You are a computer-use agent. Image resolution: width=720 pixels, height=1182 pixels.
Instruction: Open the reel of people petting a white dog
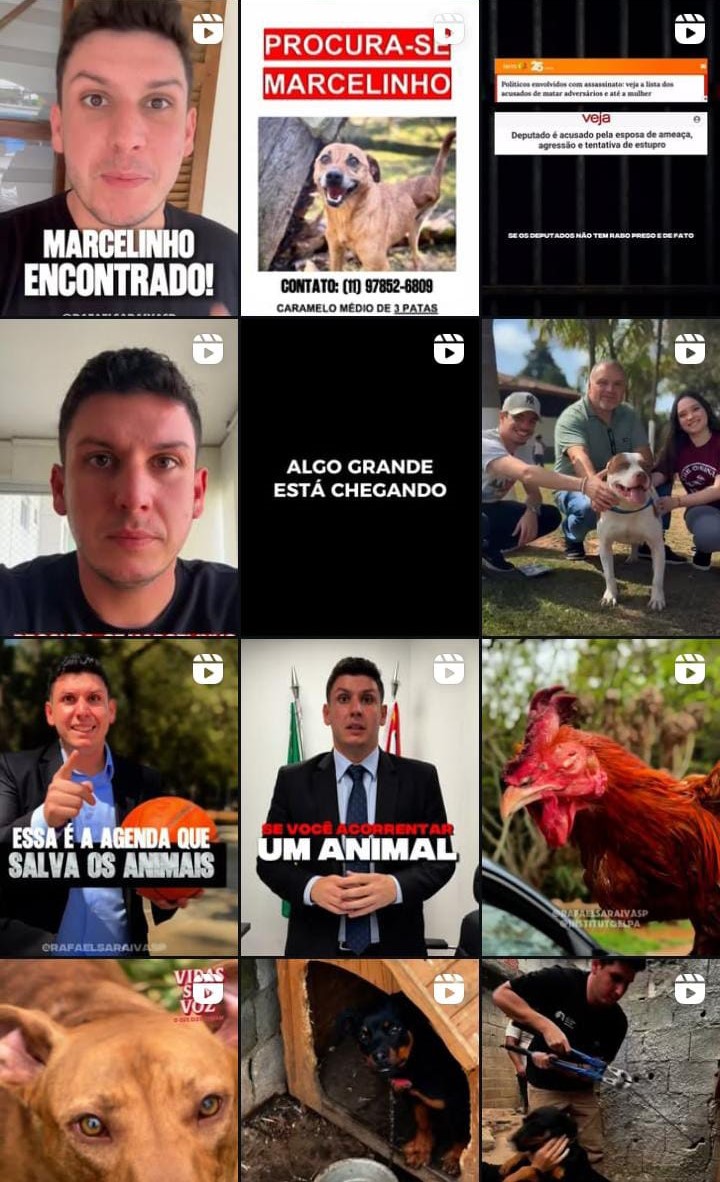pyautogui.click(x=600, y=478)
